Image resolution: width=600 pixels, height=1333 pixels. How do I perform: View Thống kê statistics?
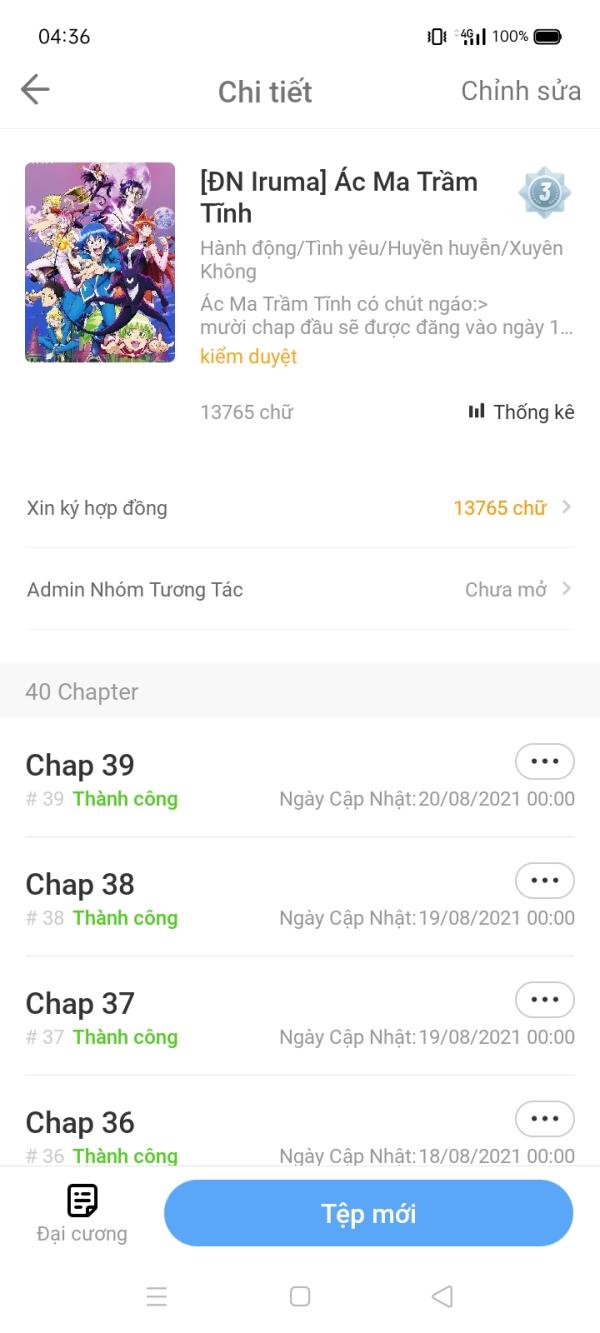pyautogui.click(x=521, y=412)
